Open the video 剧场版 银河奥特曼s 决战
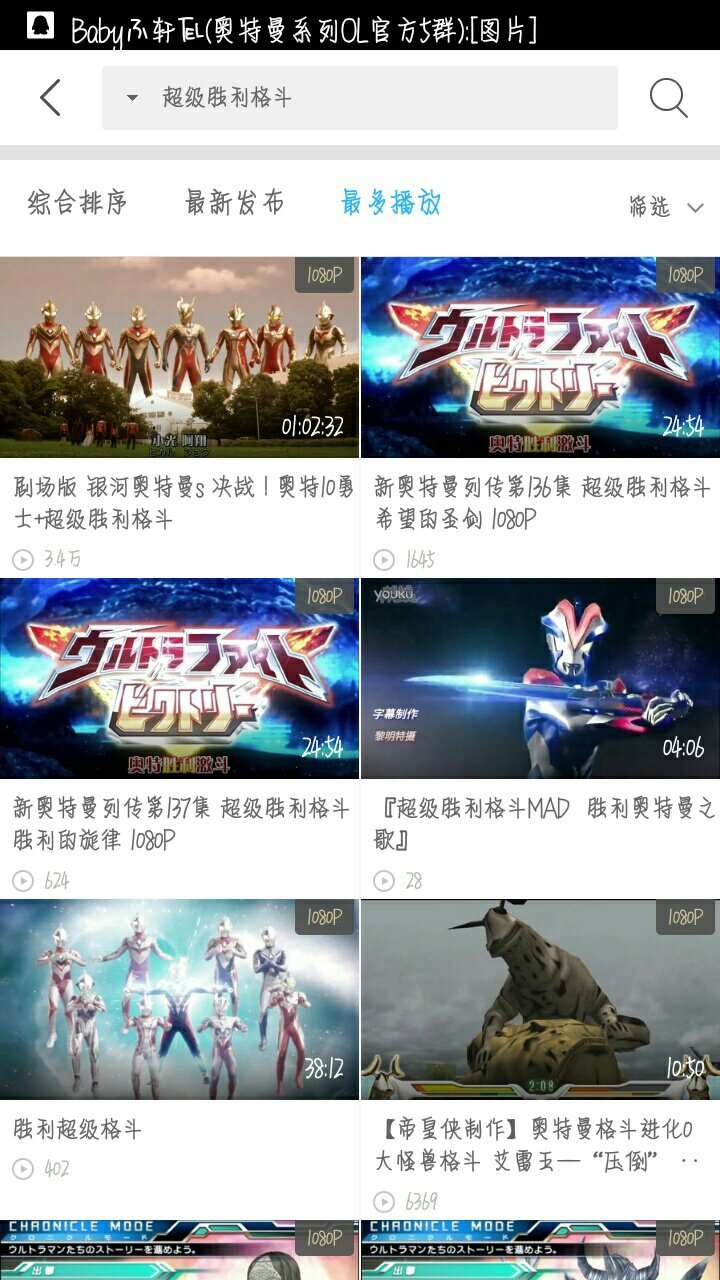 (x=179, y=416)
